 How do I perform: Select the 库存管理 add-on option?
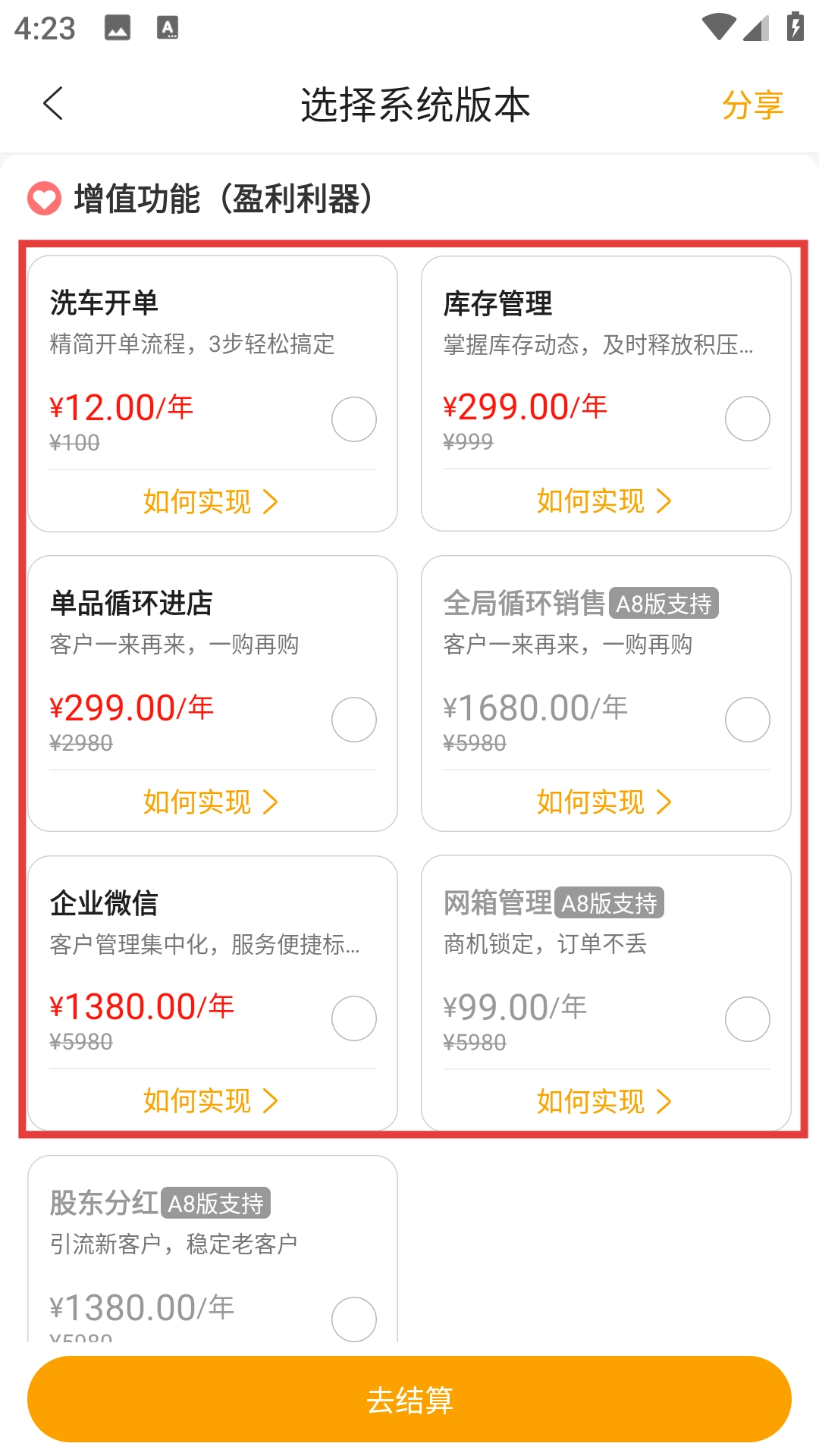[747, 419]
